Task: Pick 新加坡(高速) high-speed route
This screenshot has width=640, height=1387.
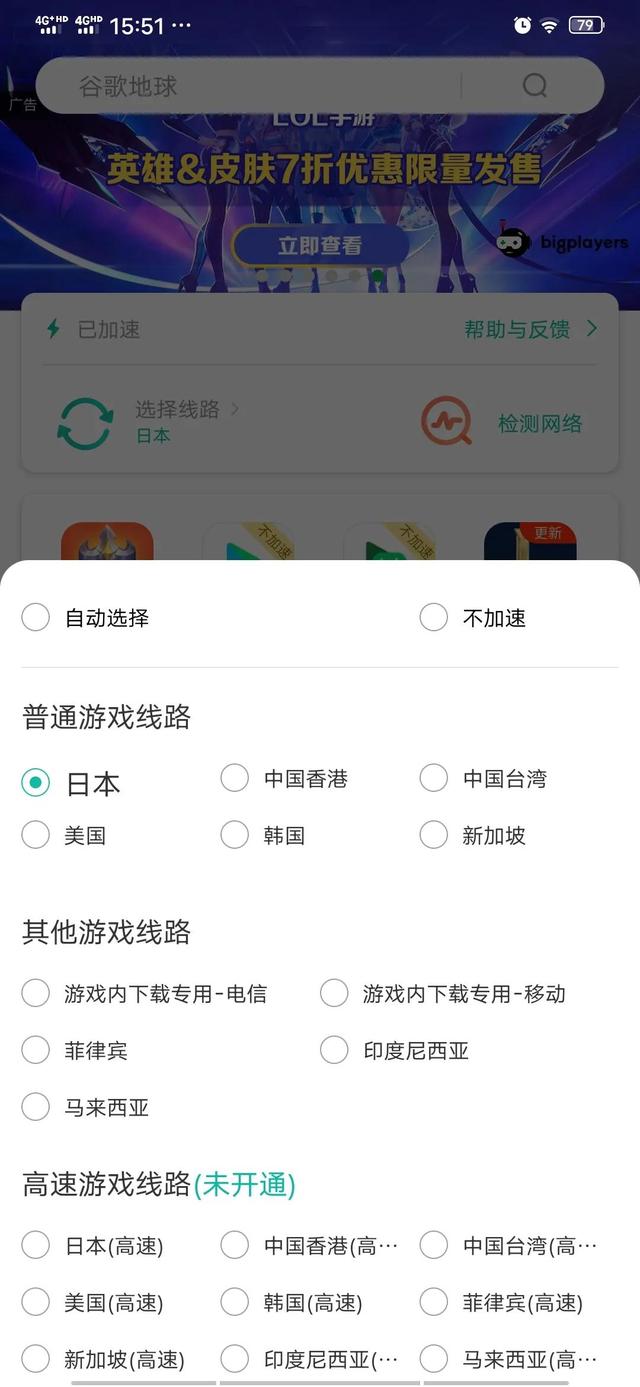Action: [x=103, y=1360]
